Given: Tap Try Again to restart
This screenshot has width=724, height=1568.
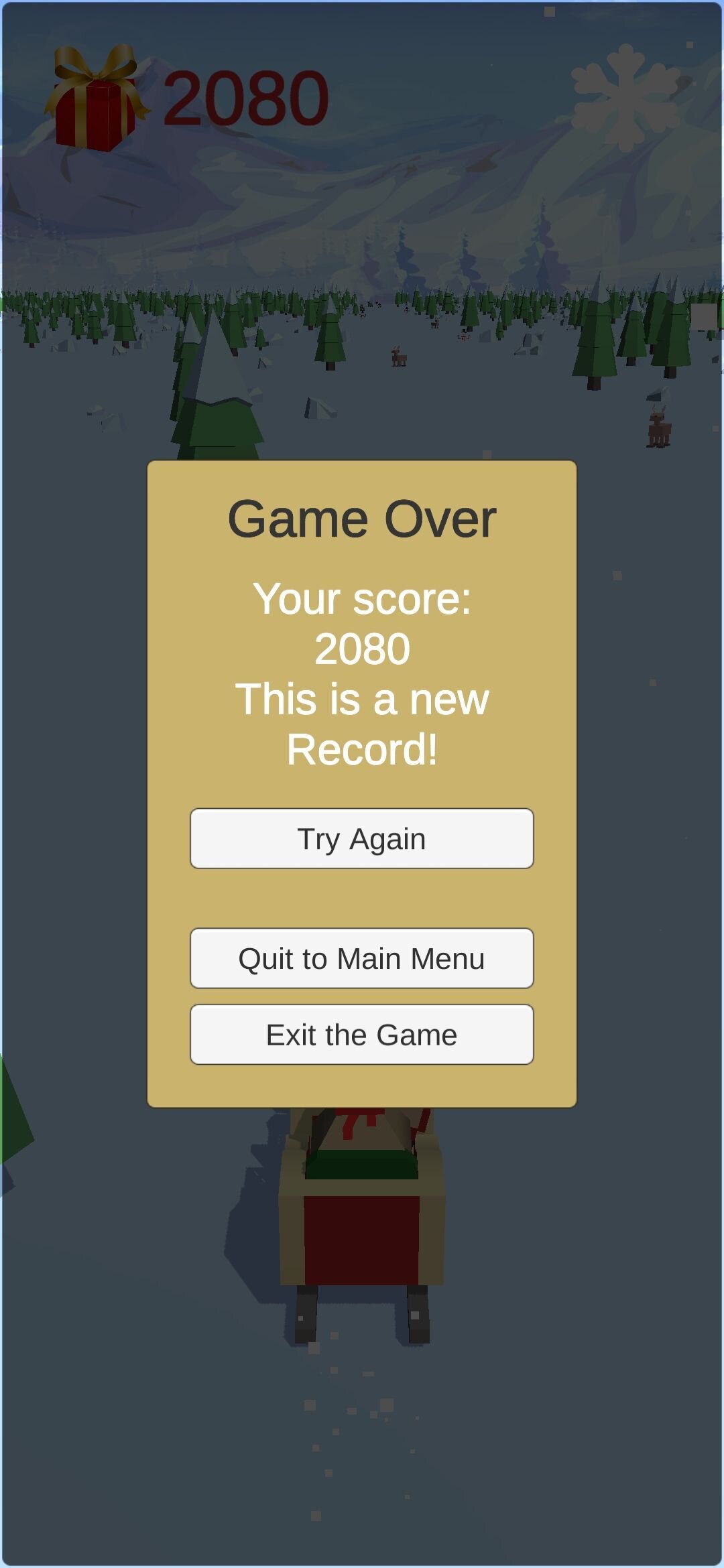Looking at the screenshot, I should (362, 838).
